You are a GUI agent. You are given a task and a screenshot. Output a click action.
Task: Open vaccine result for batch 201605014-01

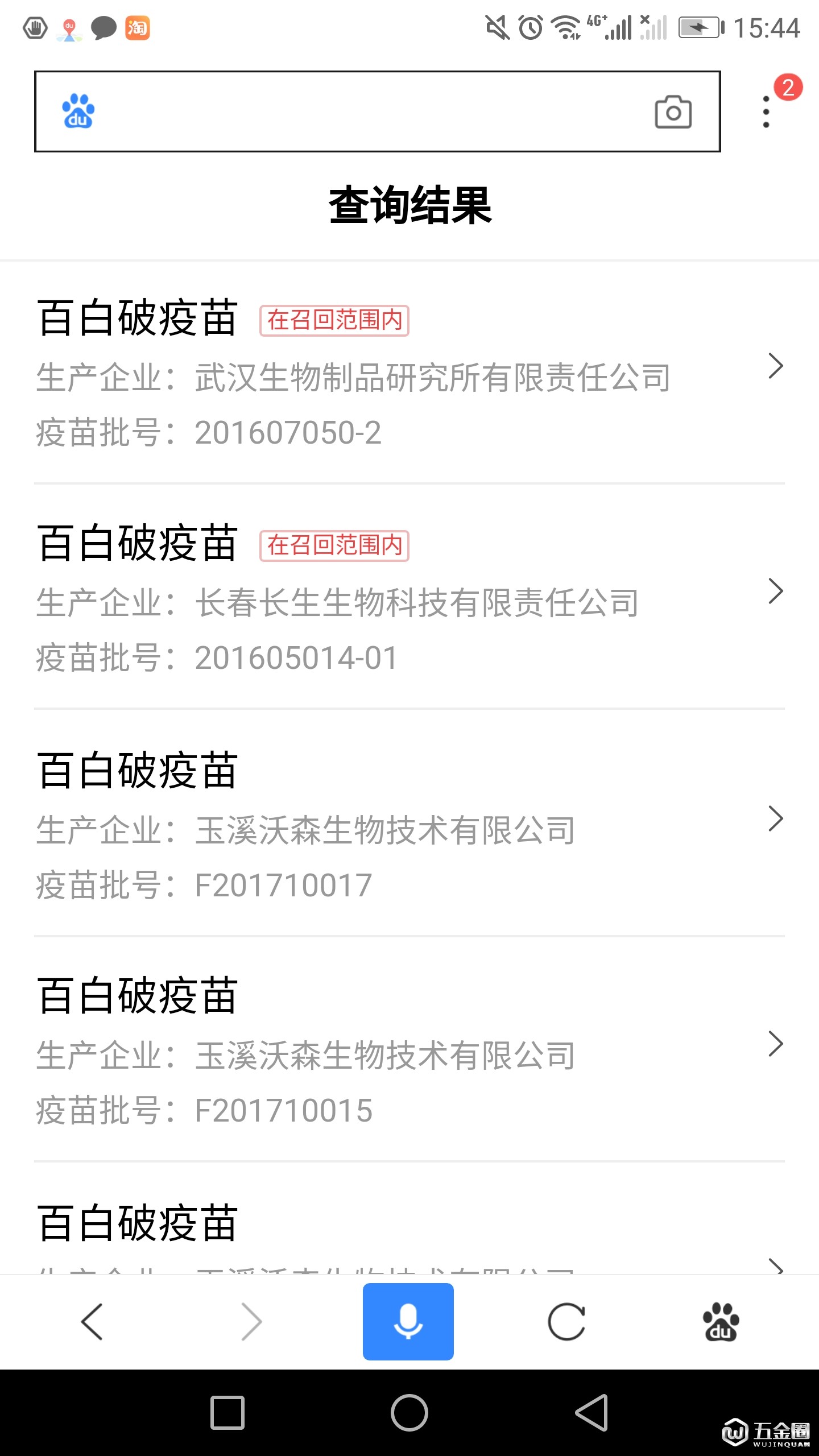(409, 597)
